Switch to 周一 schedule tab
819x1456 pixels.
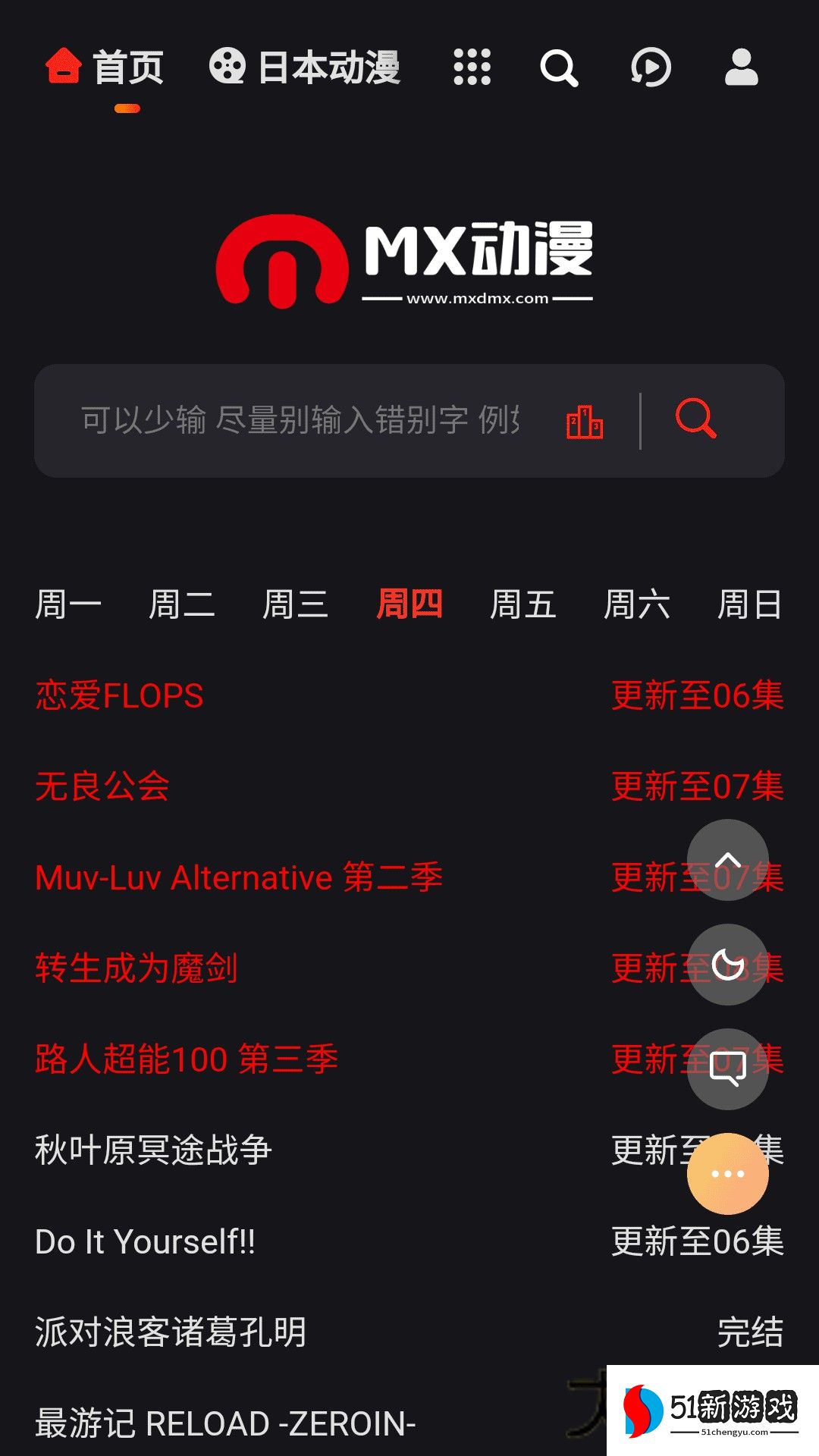(68, 605)
